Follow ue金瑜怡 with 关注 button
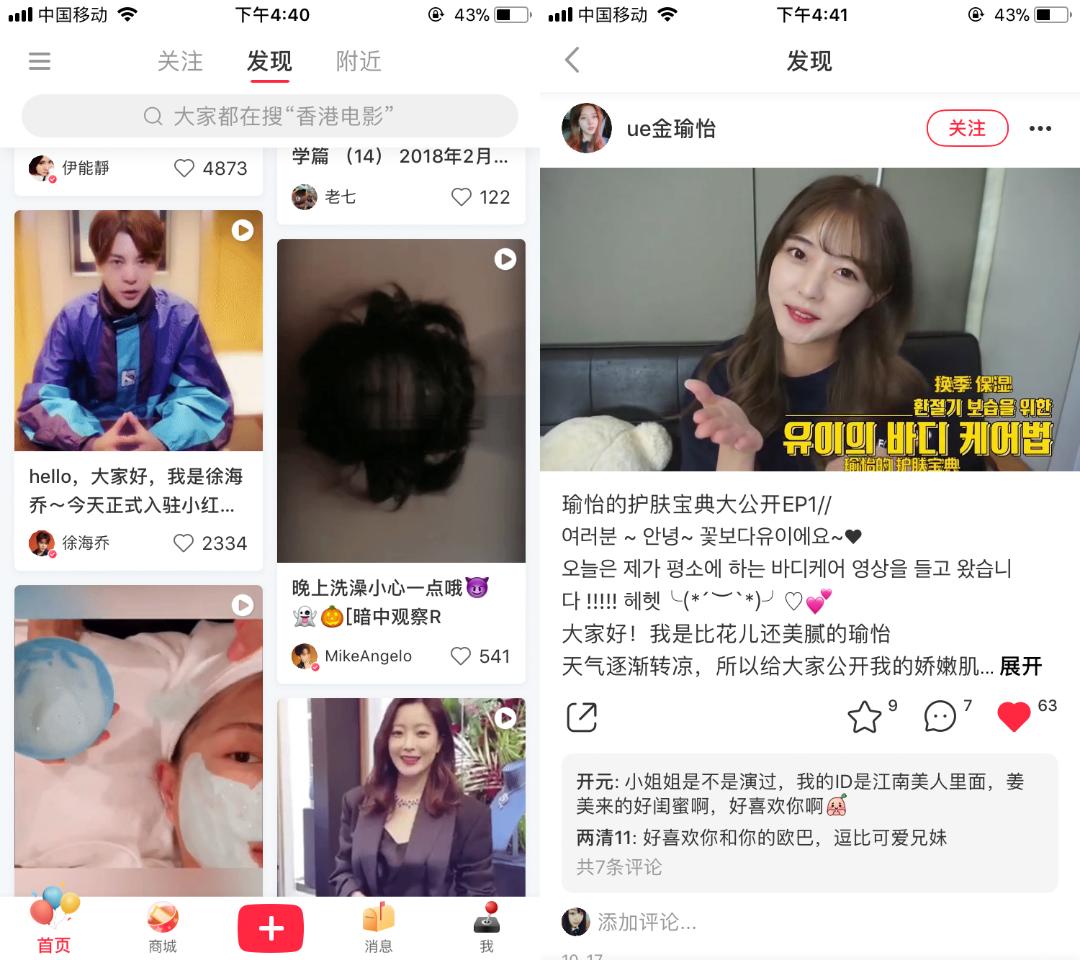This screenshot has height=960, width=1080. [x=966, y=128]
